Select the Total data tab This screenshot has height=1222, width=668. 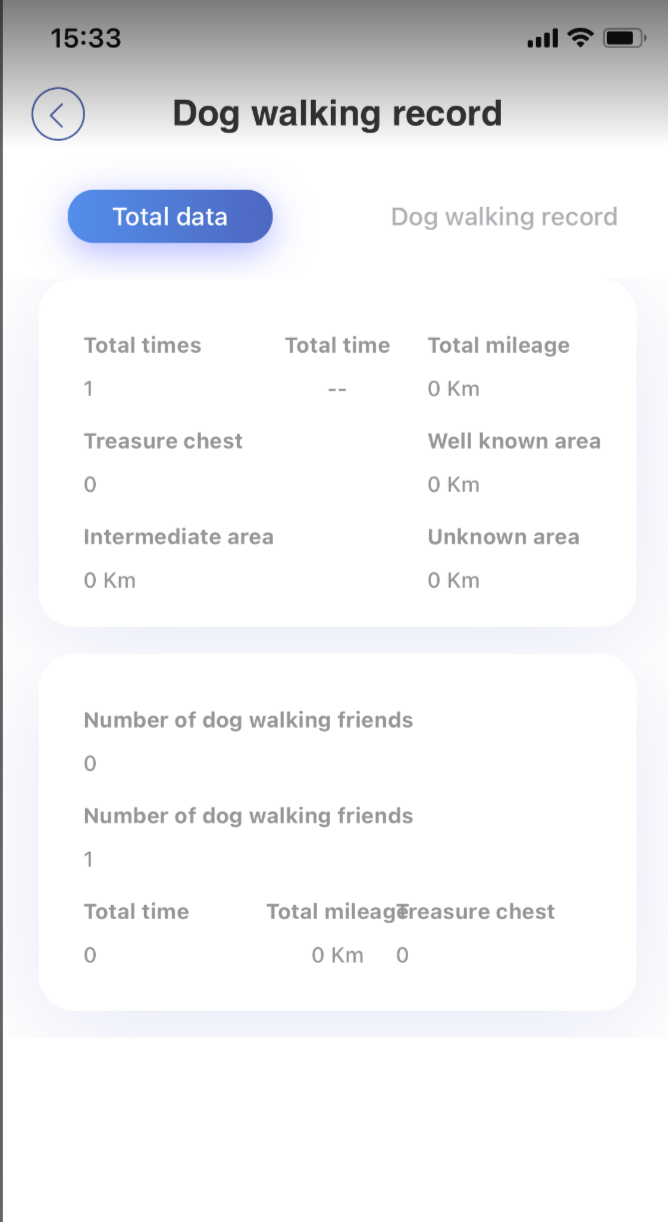170,216
